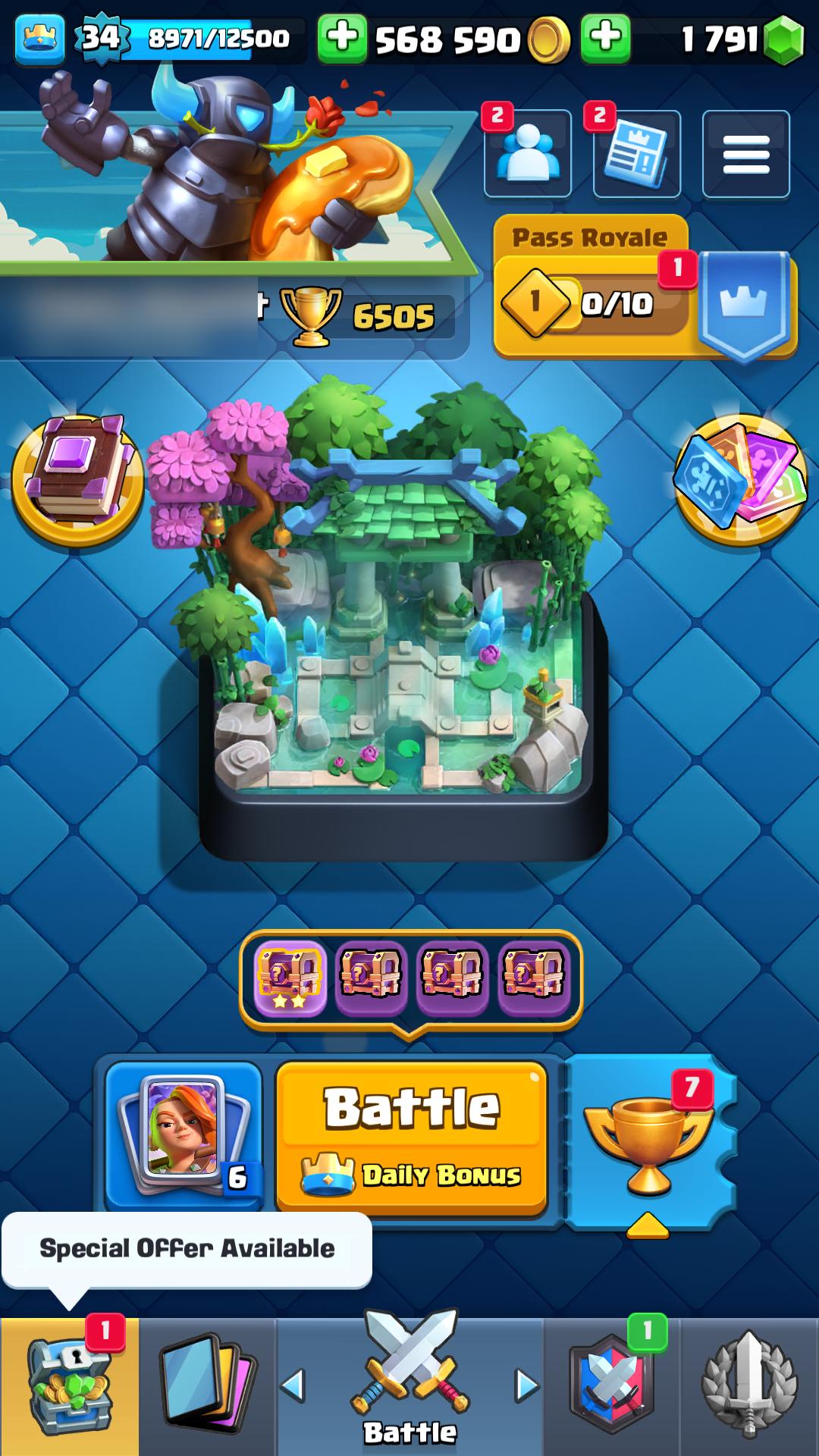Tap the green plus next to gems
The height and width of the screenshot is (1456, 819).
pos(605,38)
